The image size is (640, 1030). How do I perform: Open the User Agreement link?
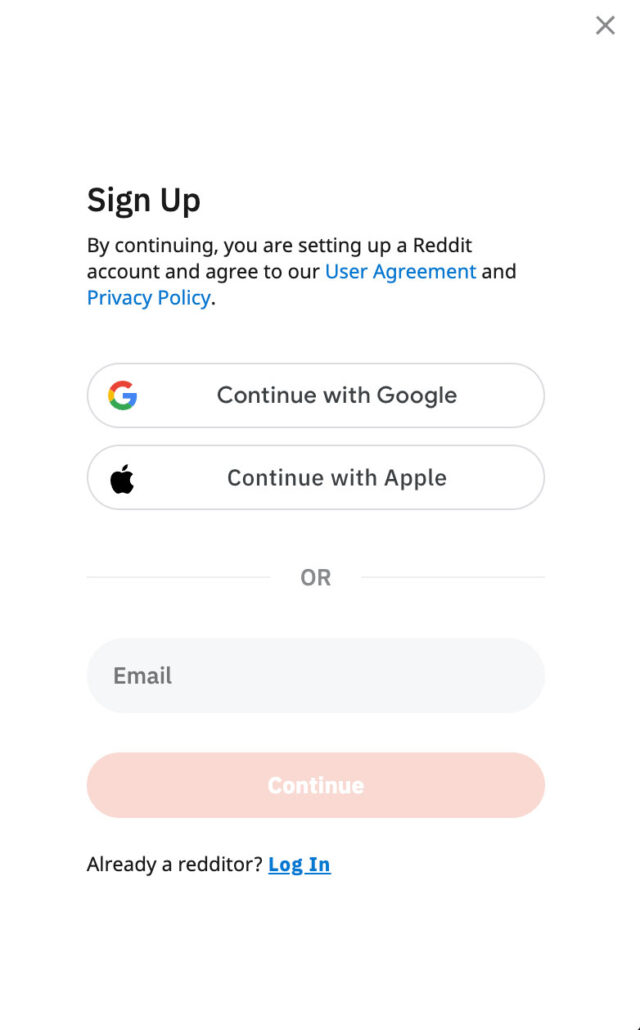click(400, 272)
